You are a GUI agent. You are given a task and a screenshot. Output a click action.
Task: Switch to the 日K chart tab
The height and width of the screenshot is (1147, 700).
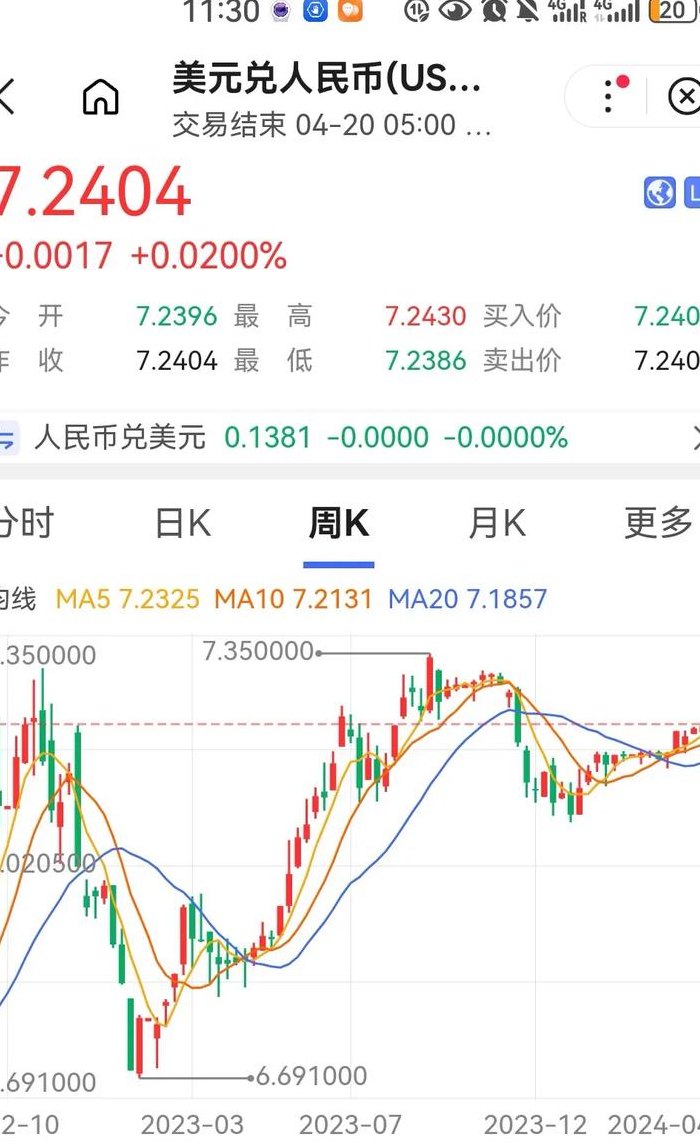point(183,524)
